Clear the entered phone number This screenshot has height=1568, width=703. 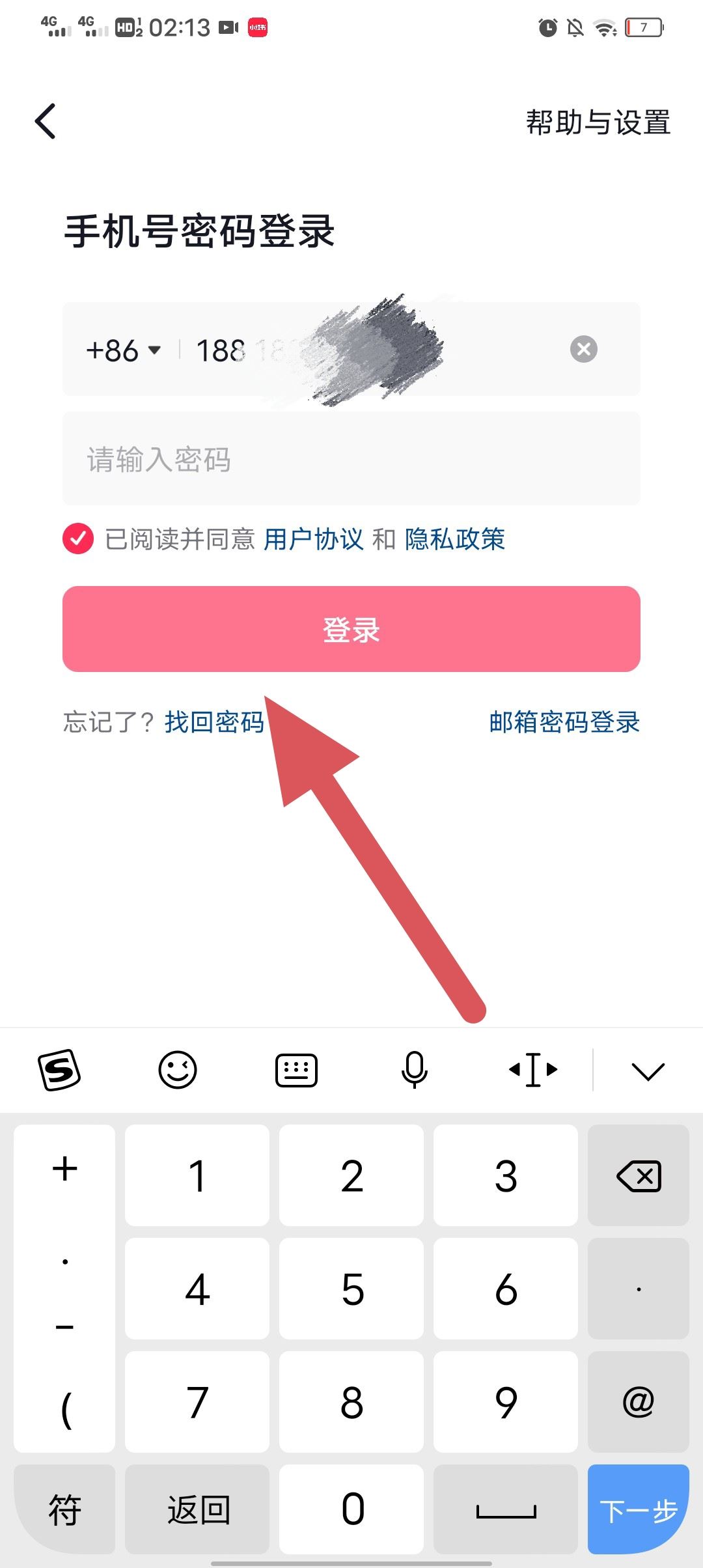click(584, 350)
